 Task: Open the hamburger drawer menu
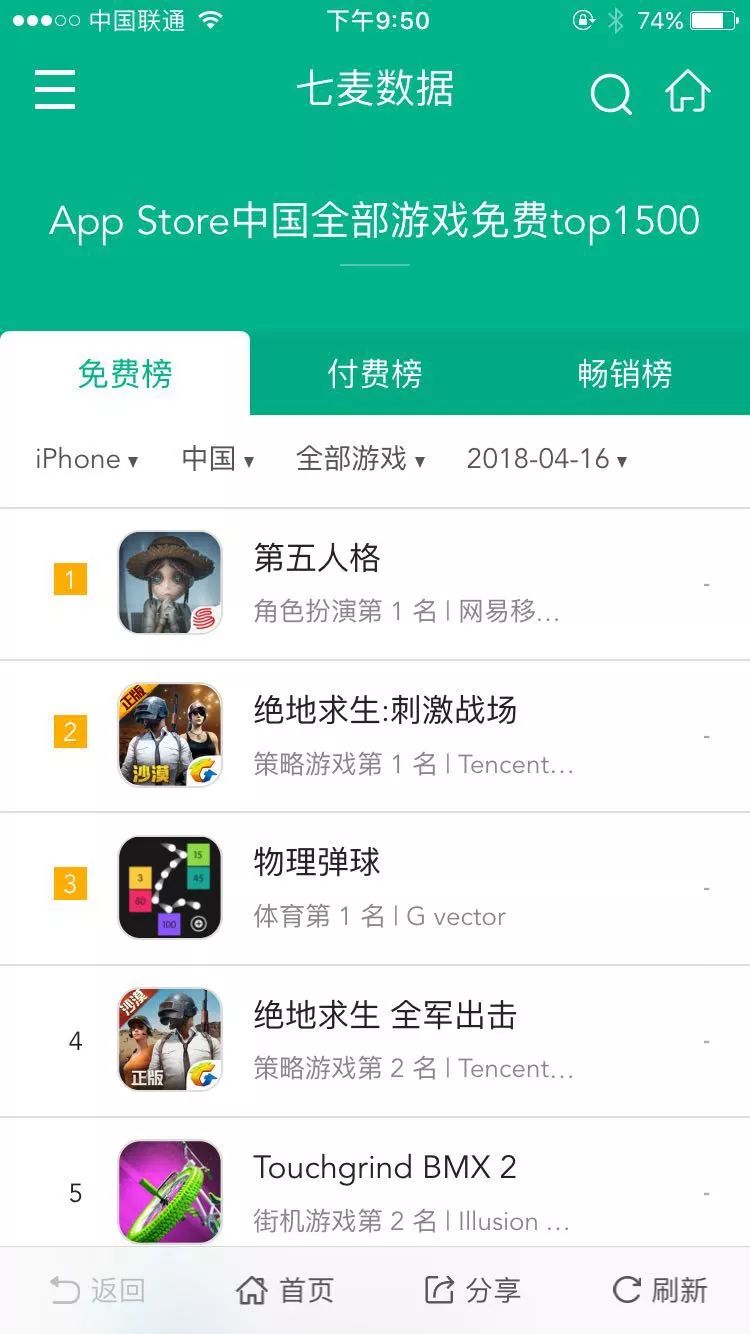tap(55, 90)
